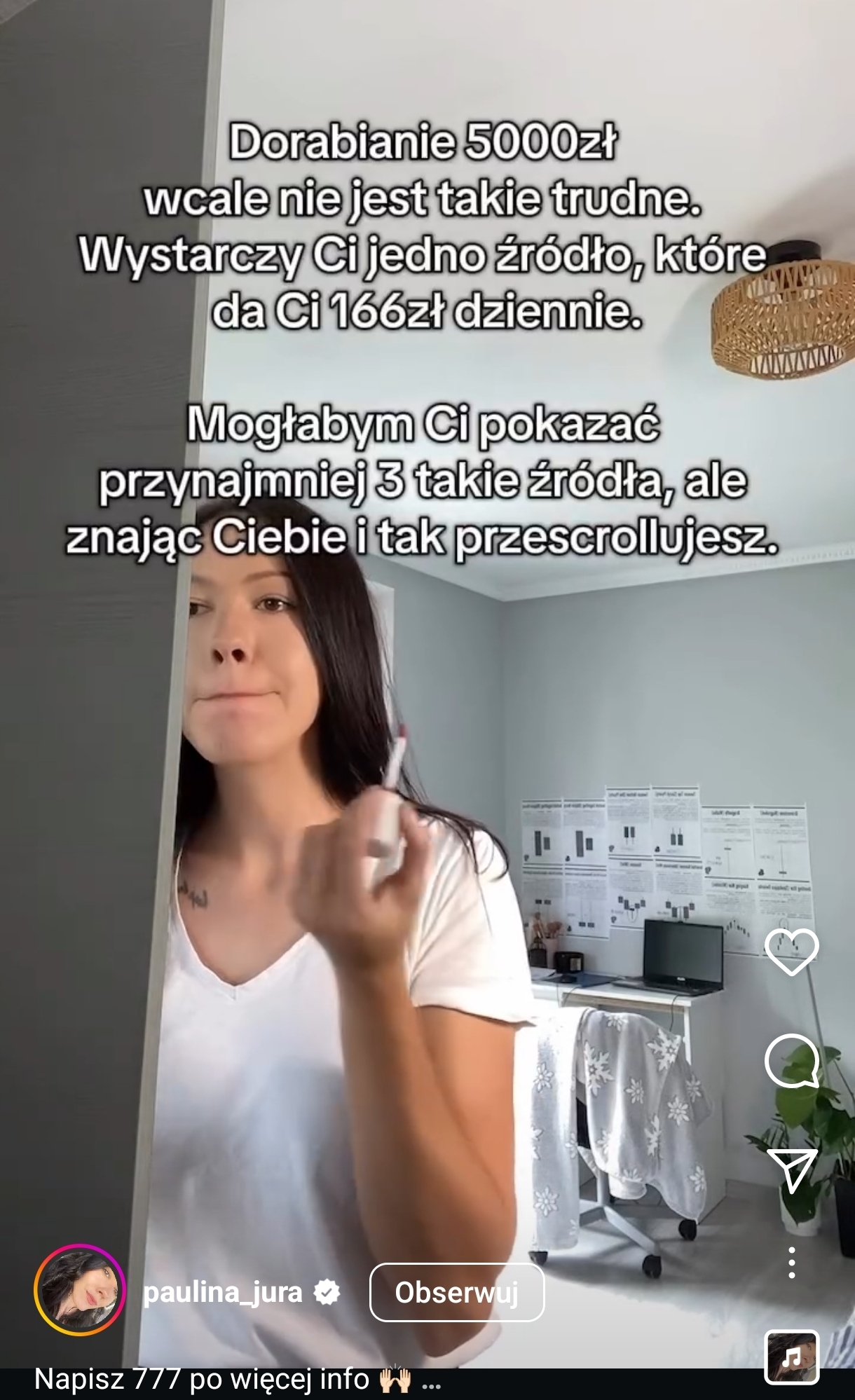The height and width of the screenshot is (1400, 855).
Task: Open the comments on this reel
Action: point(791,1061)
